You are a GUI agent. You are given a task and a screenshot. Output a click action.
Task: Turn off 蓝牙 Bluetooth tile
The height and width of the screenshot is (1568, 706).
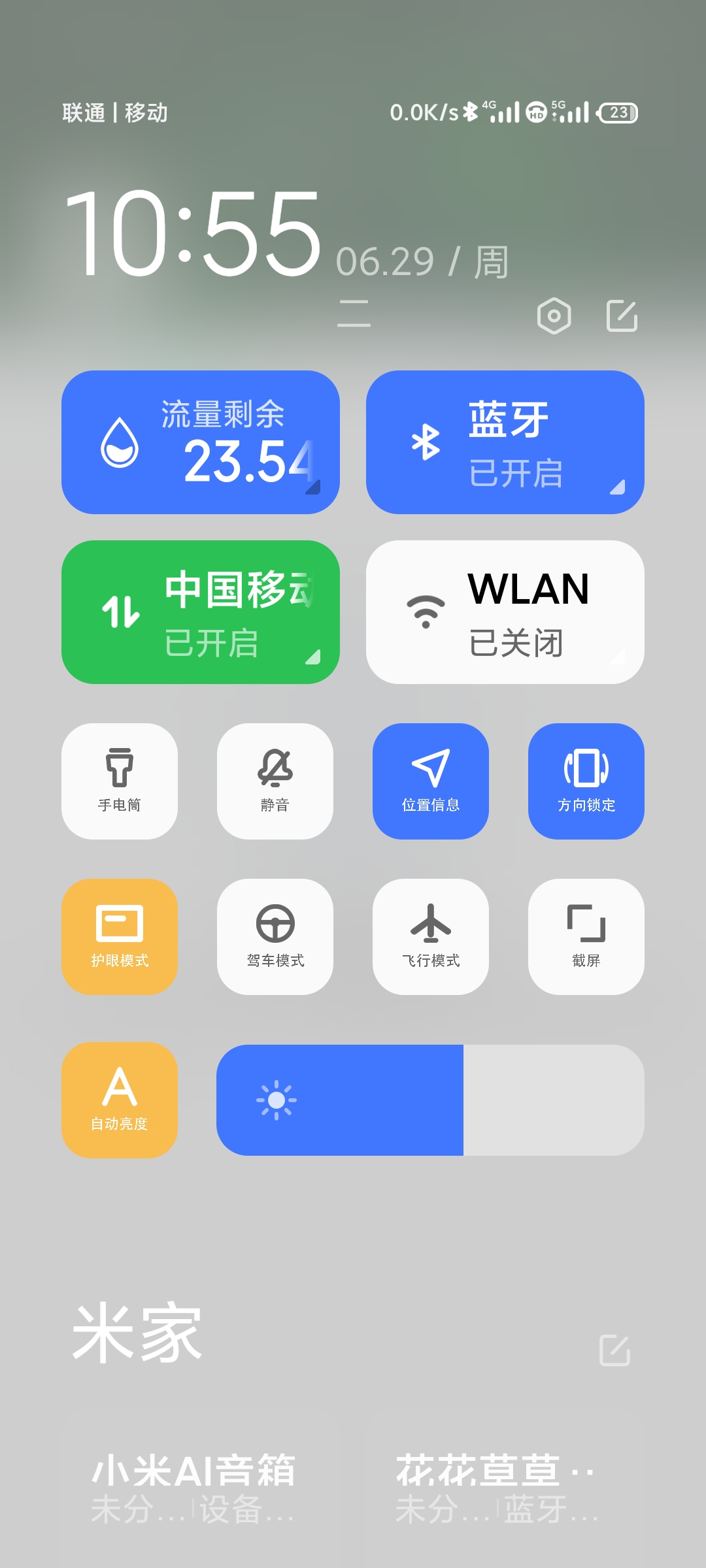point(505,442)
